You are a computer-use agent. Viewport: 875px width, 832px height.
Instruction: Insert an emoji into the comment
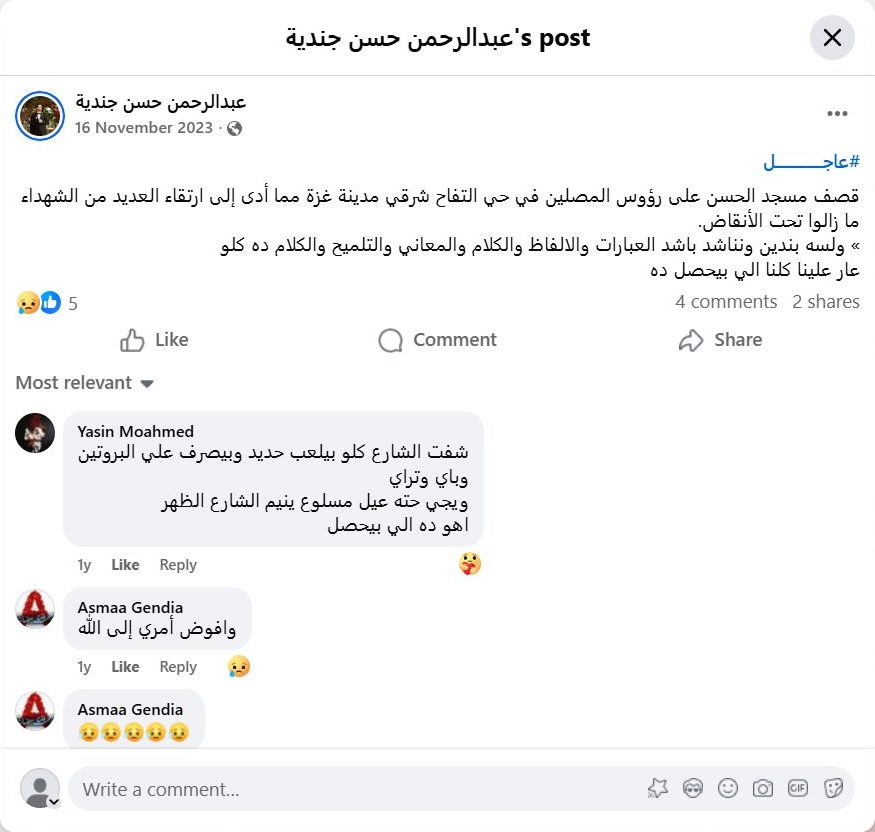pos(728,789)
